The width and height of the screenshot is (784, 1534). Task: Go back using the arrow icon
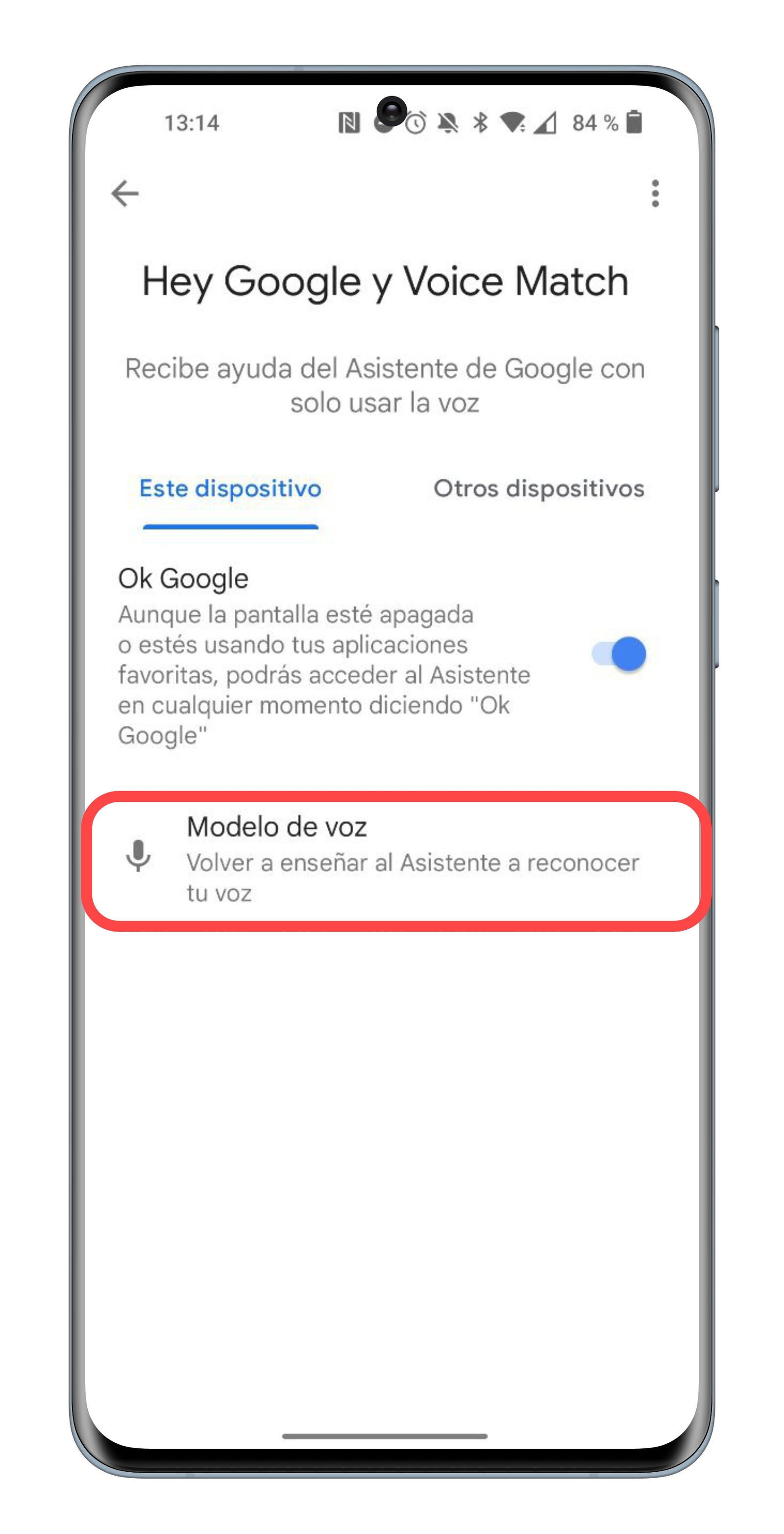coord(125,194)
